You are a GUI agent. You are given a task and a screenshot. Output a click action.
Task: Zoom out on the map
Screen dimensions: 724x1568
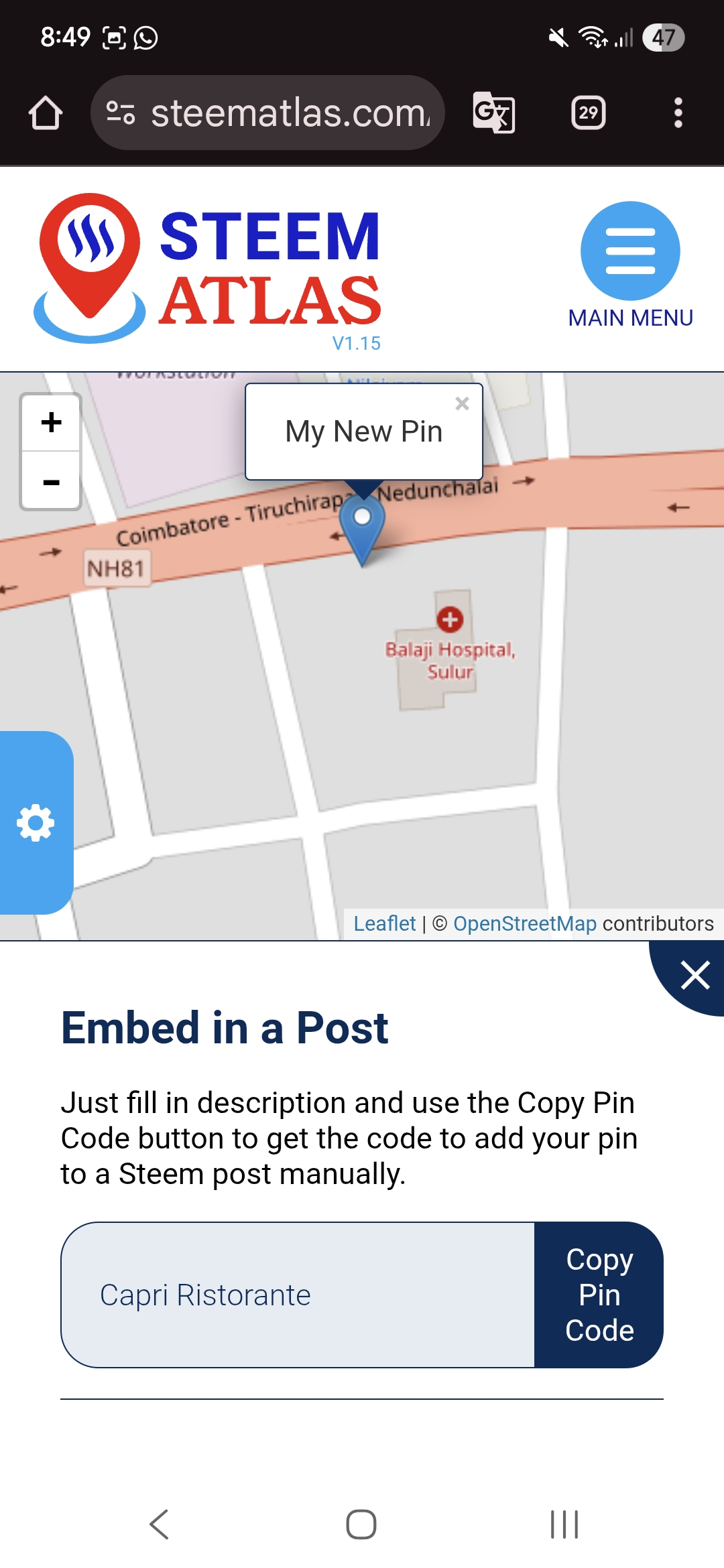point(51,481)
